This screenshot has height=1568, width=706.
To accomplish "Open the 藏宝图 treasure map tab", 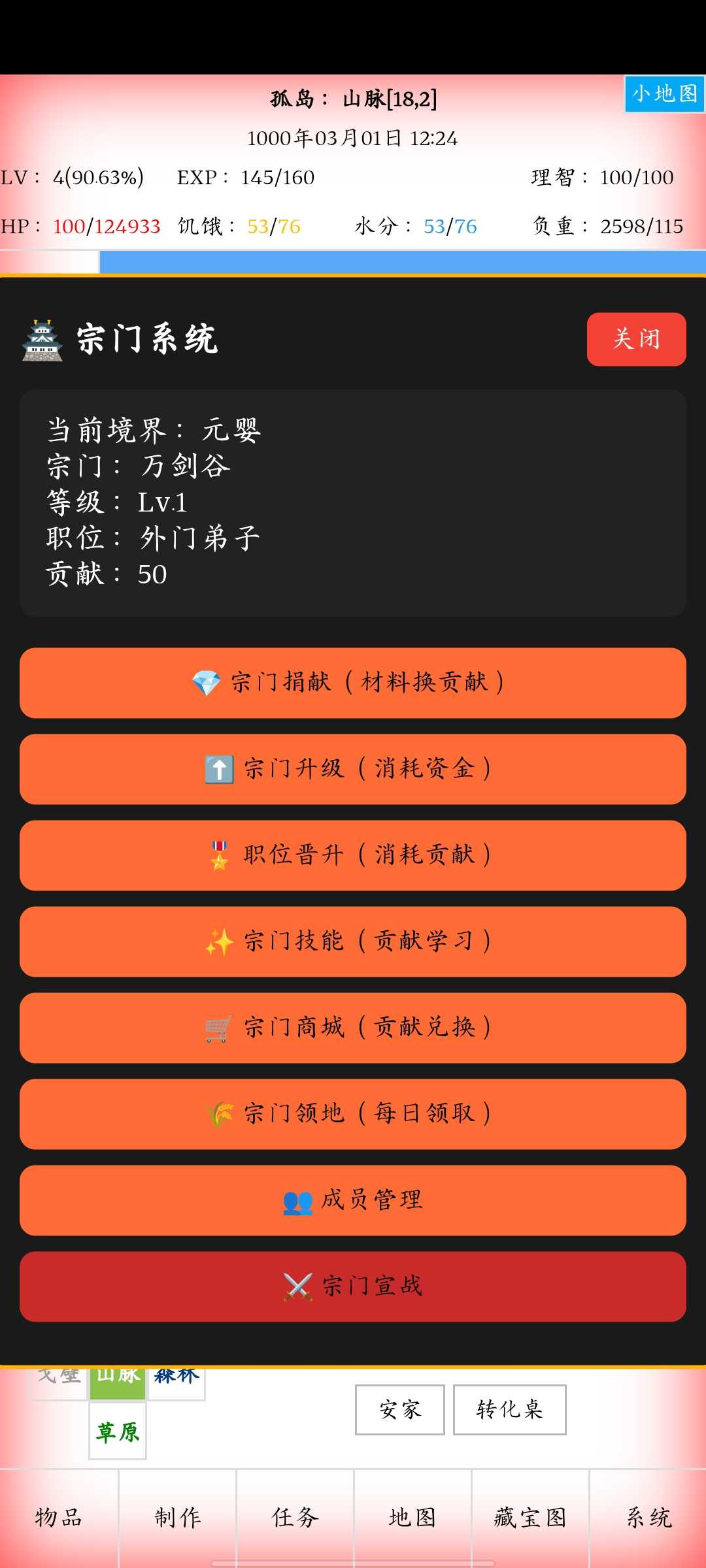I will tap(530, 1517).
